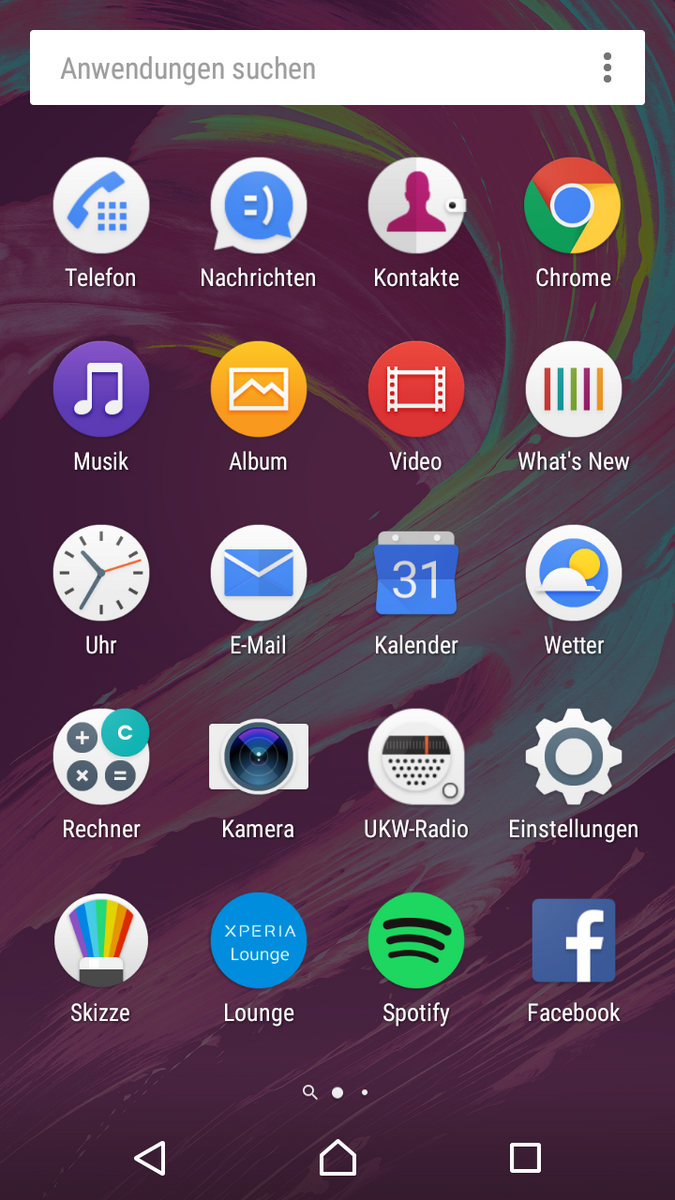Open Einstellungen settings
The width and height of the screenshot is (675, 1200).
pyautogui.click(x=573, y=757)
